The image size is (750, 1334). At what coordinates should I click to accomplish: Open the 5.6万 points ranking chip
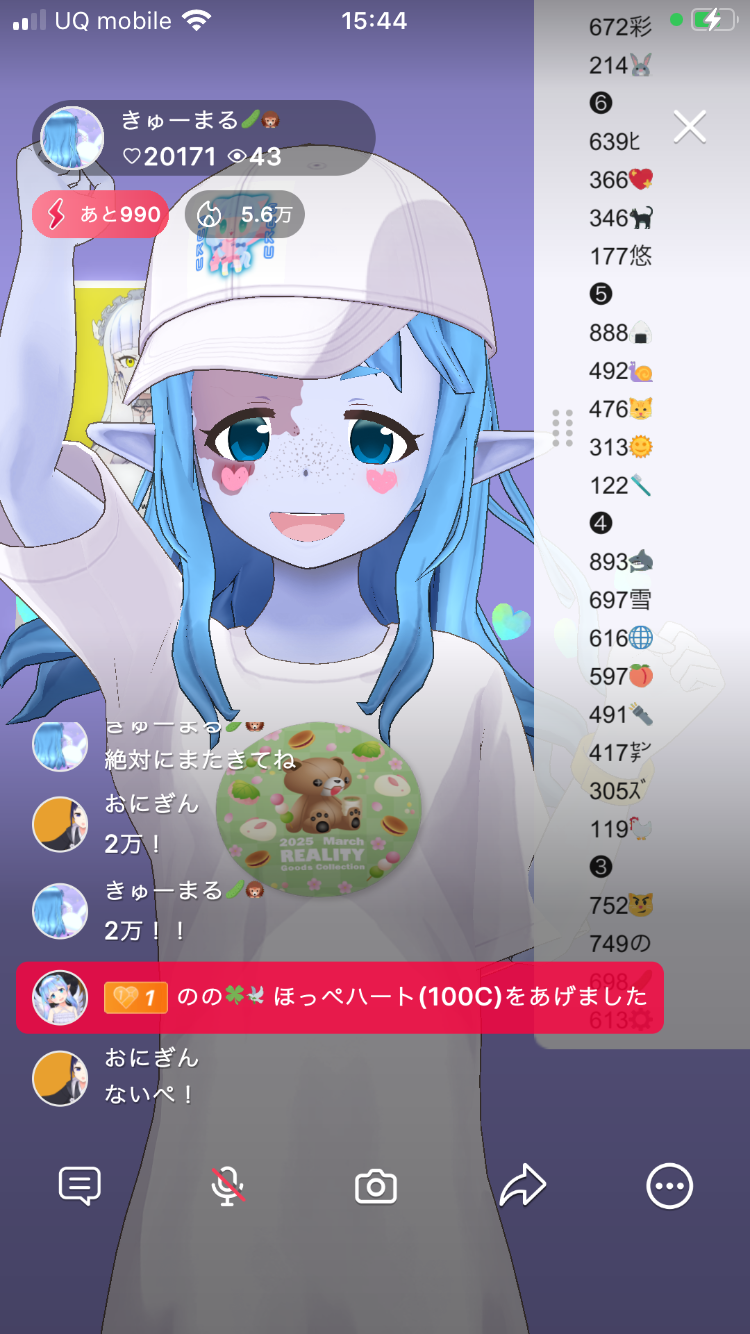[x=245, y=214]
